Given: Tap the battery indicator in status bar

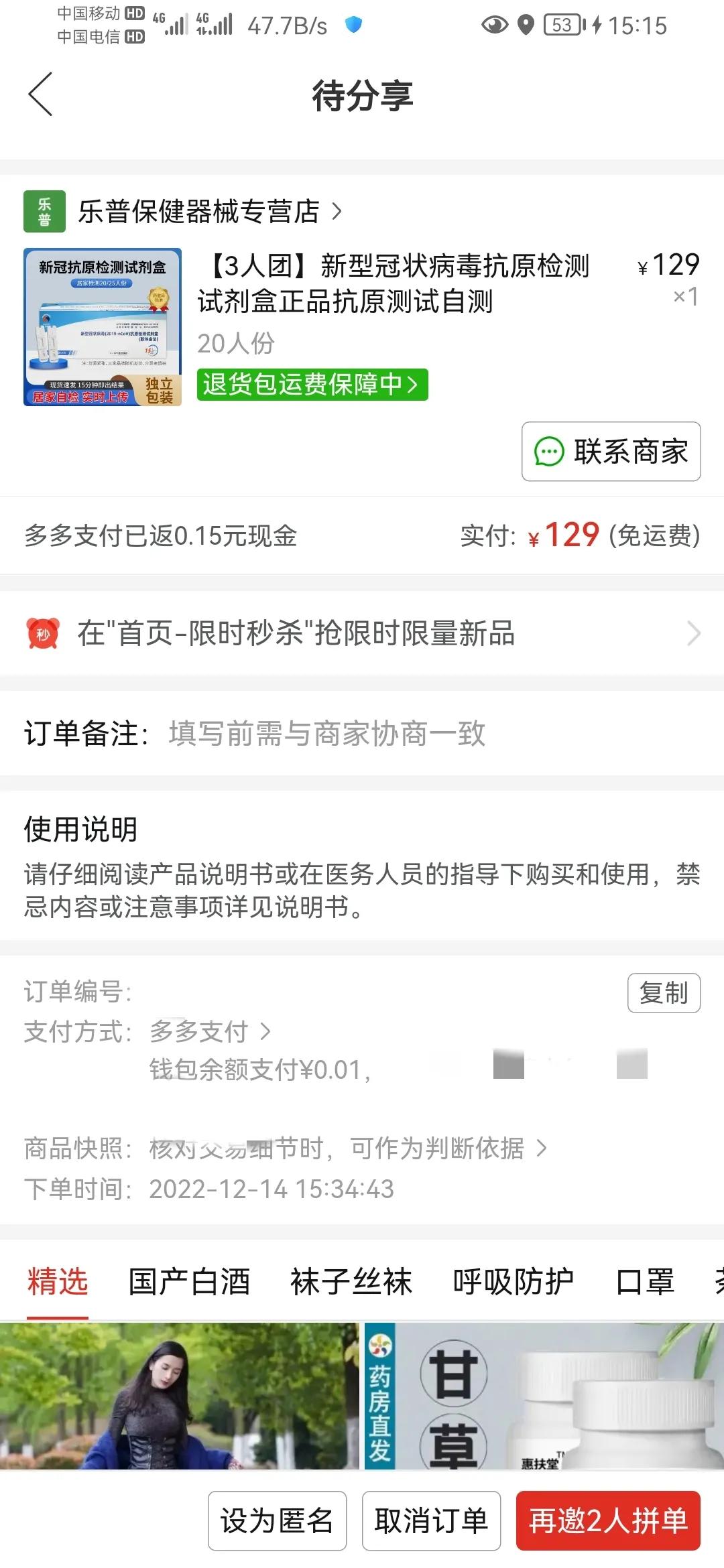Looking at the screenshot, I should [x=562, y=25].
